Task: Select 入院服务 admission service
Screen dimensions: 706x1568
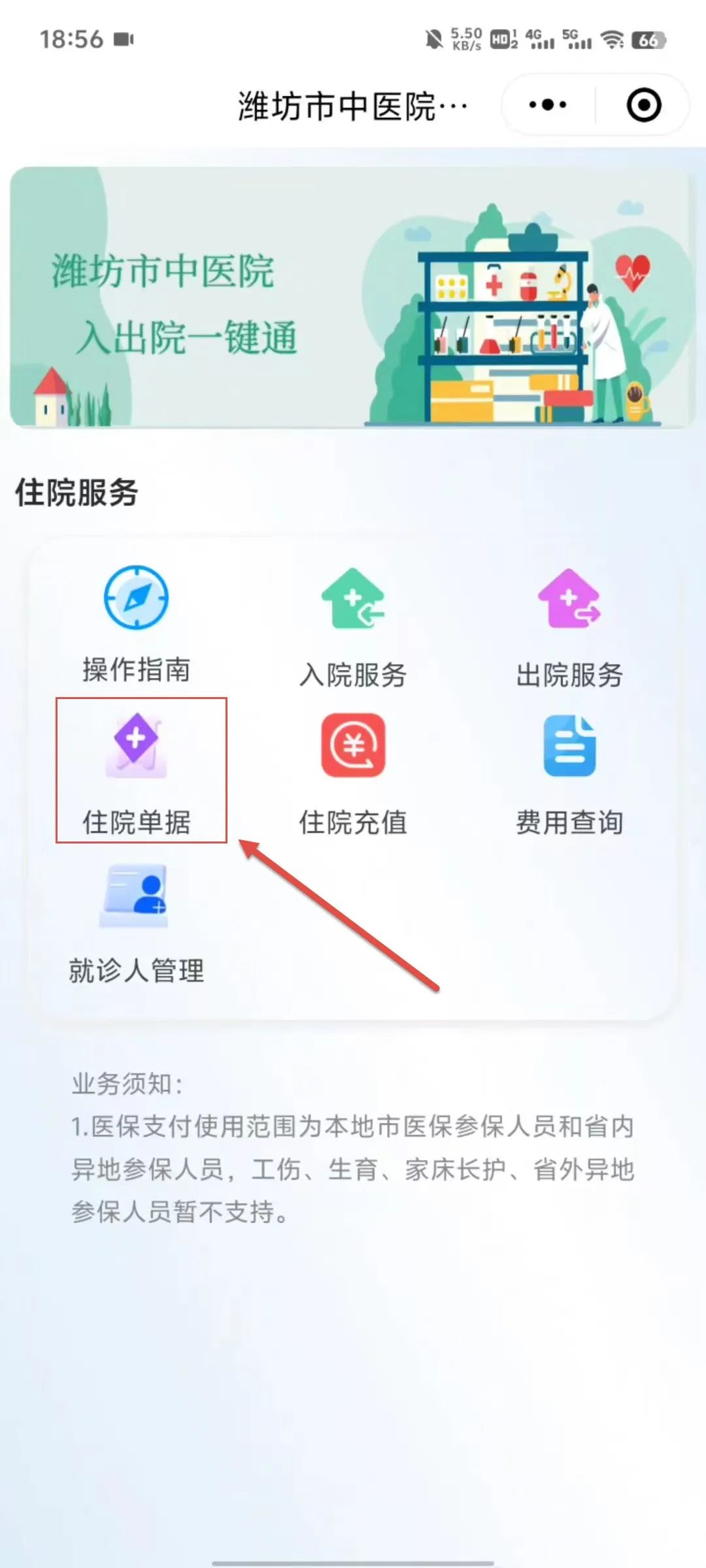Action: (353, 627)
